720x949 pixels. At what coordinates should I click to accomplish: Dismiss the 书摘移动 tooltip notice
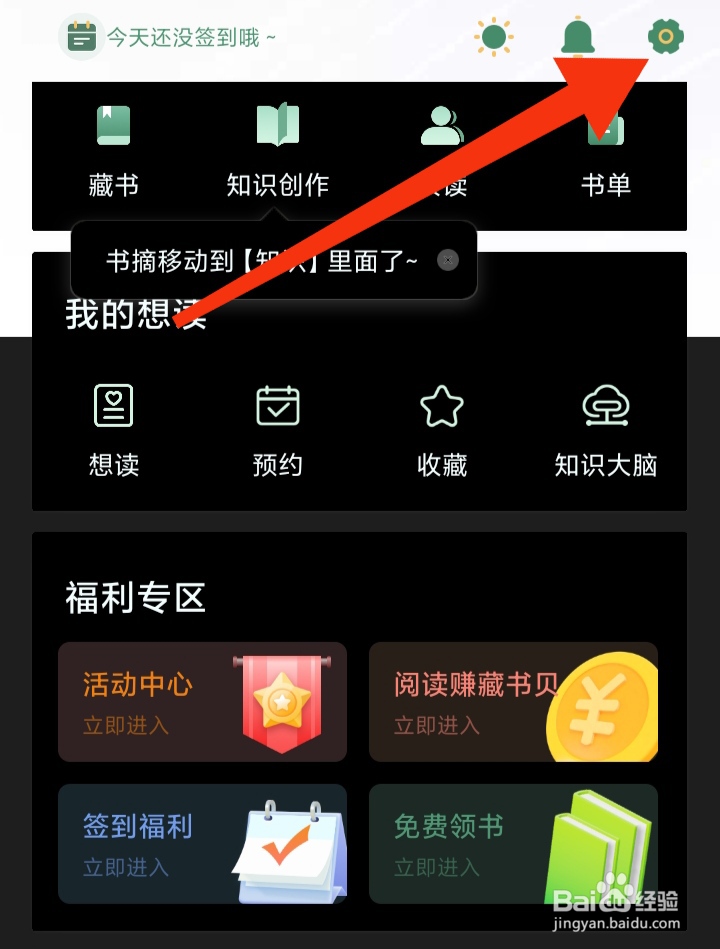click(447, 260)
